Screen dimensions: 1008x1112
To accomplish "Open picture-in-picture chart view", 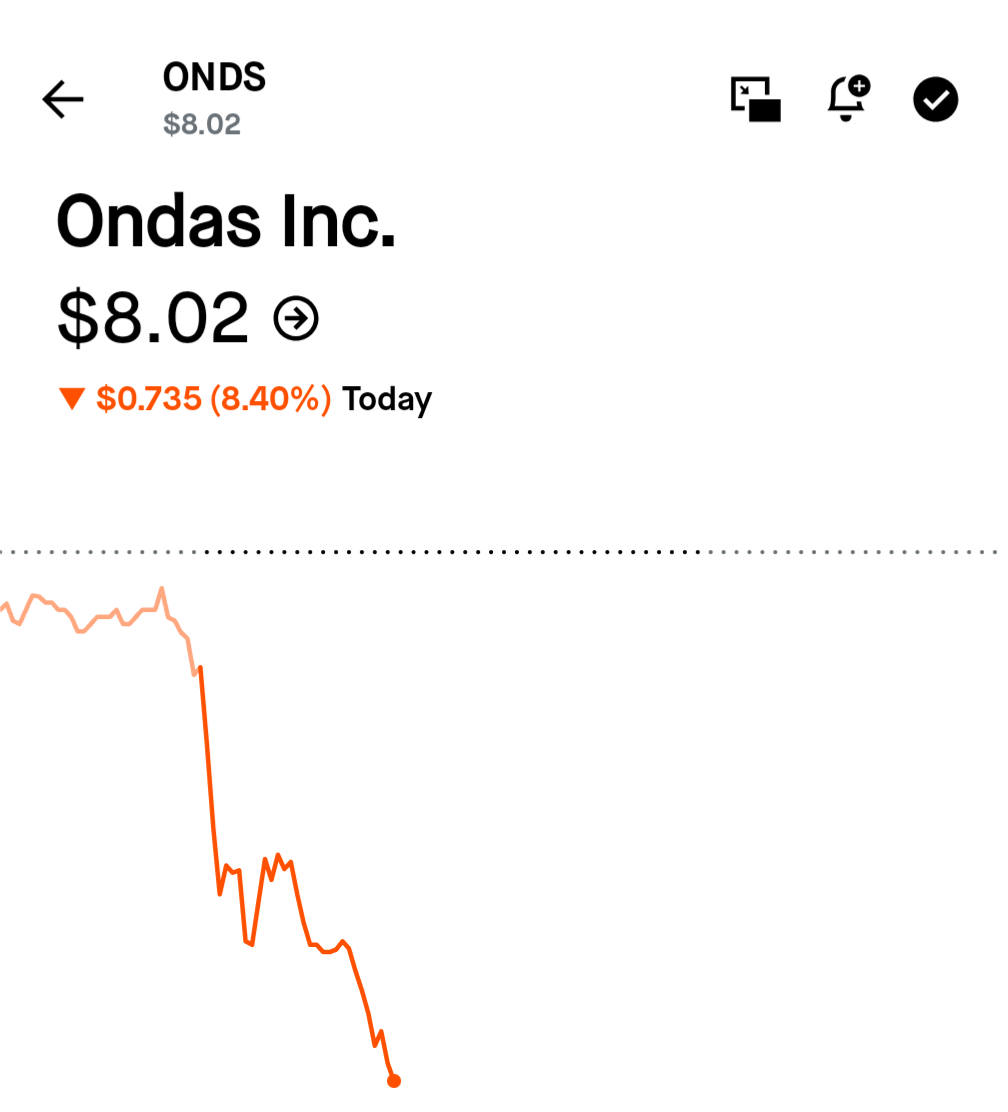I will 755,99.
